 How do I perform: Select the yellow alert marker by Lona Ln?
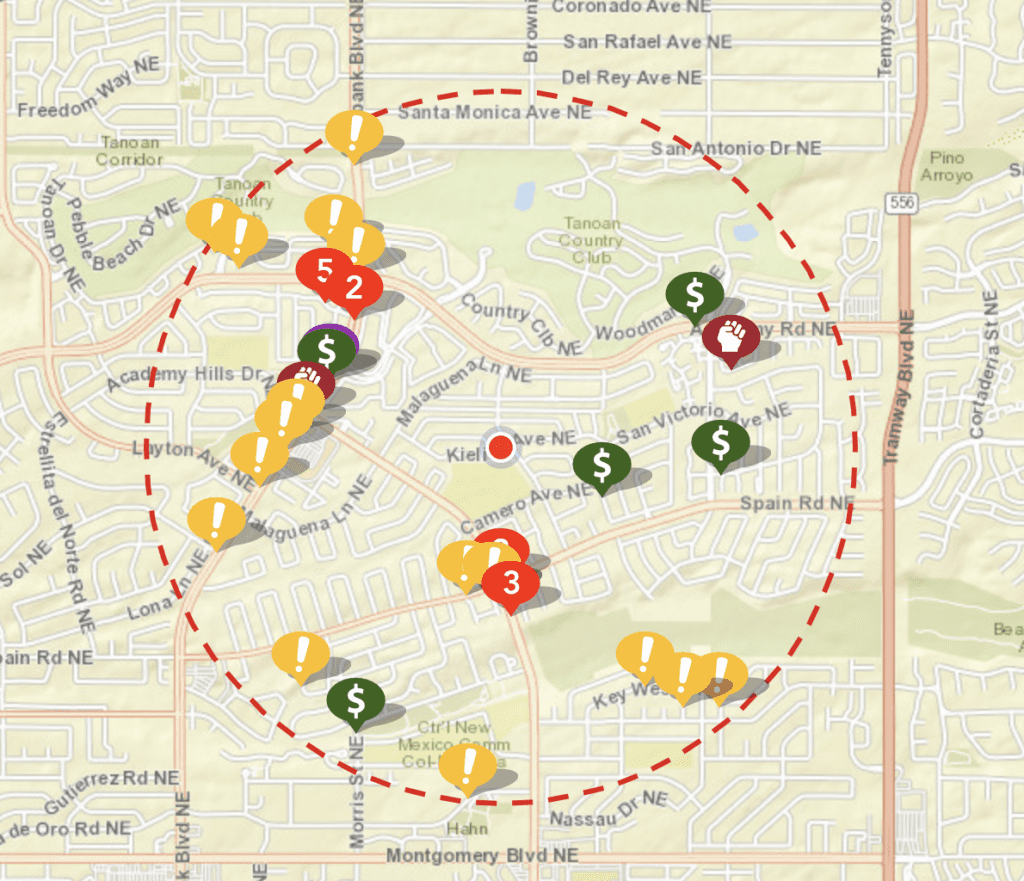[x=216, y=518]
